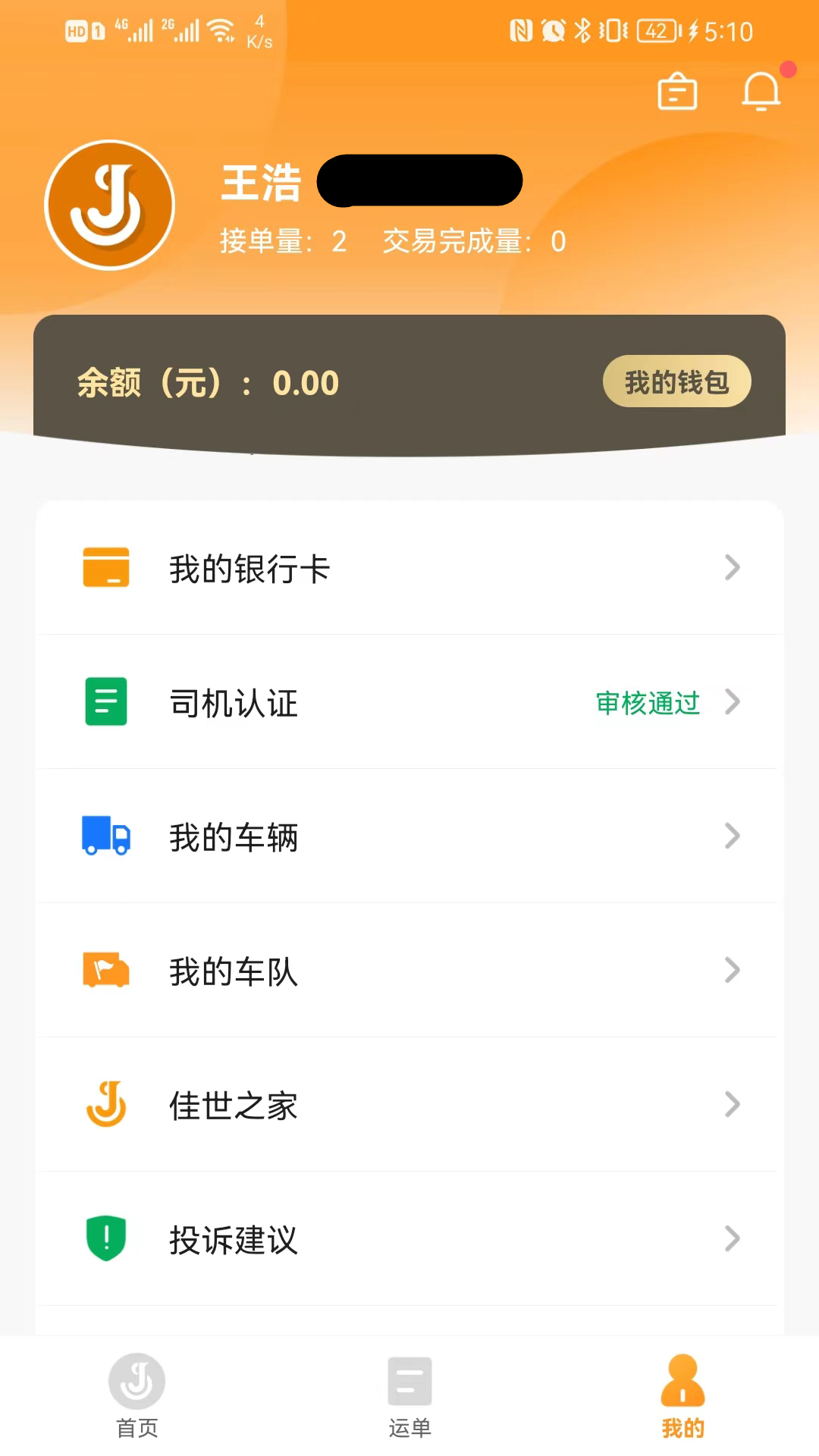Tap the bank card icon beside 我的银行卡
Screen dimensions: 819x1456
[x=106, y=568]
